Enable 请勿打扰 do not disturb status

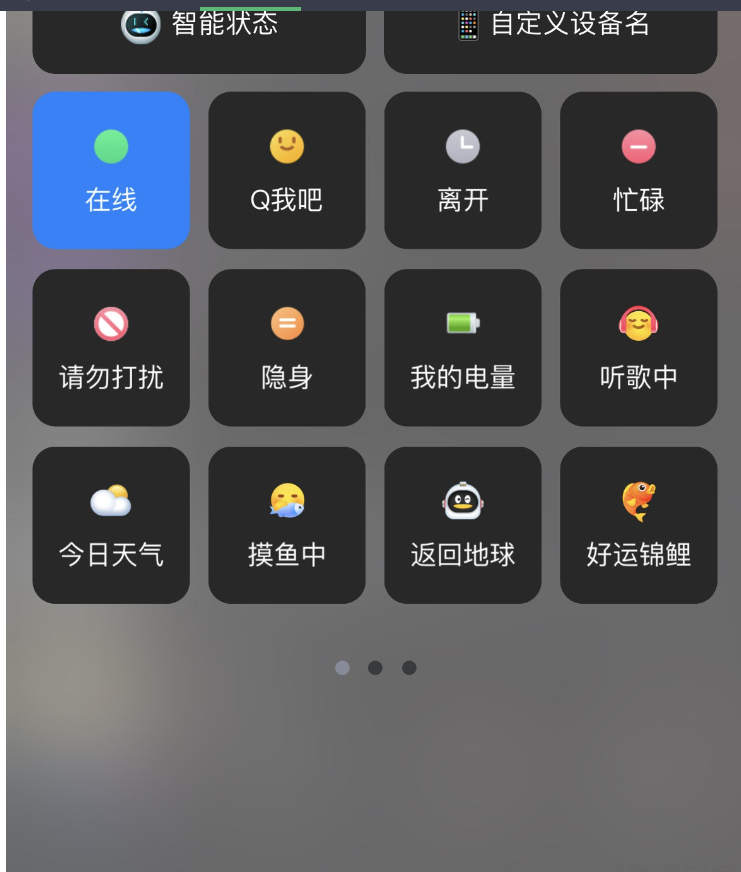111,348
